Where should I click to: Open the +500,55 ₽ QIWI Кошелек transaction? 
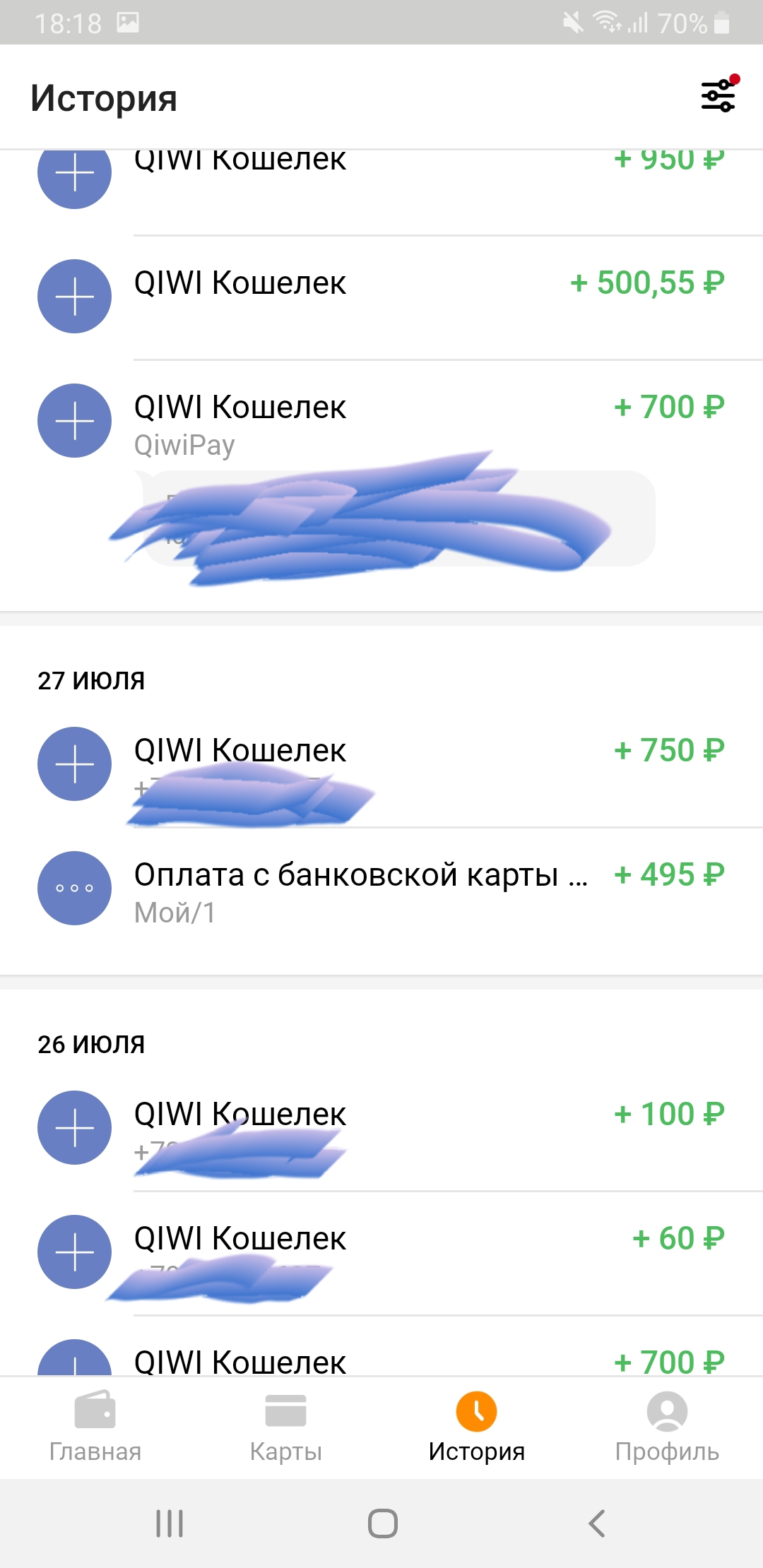pyautogui.click(x=381, y=297)
